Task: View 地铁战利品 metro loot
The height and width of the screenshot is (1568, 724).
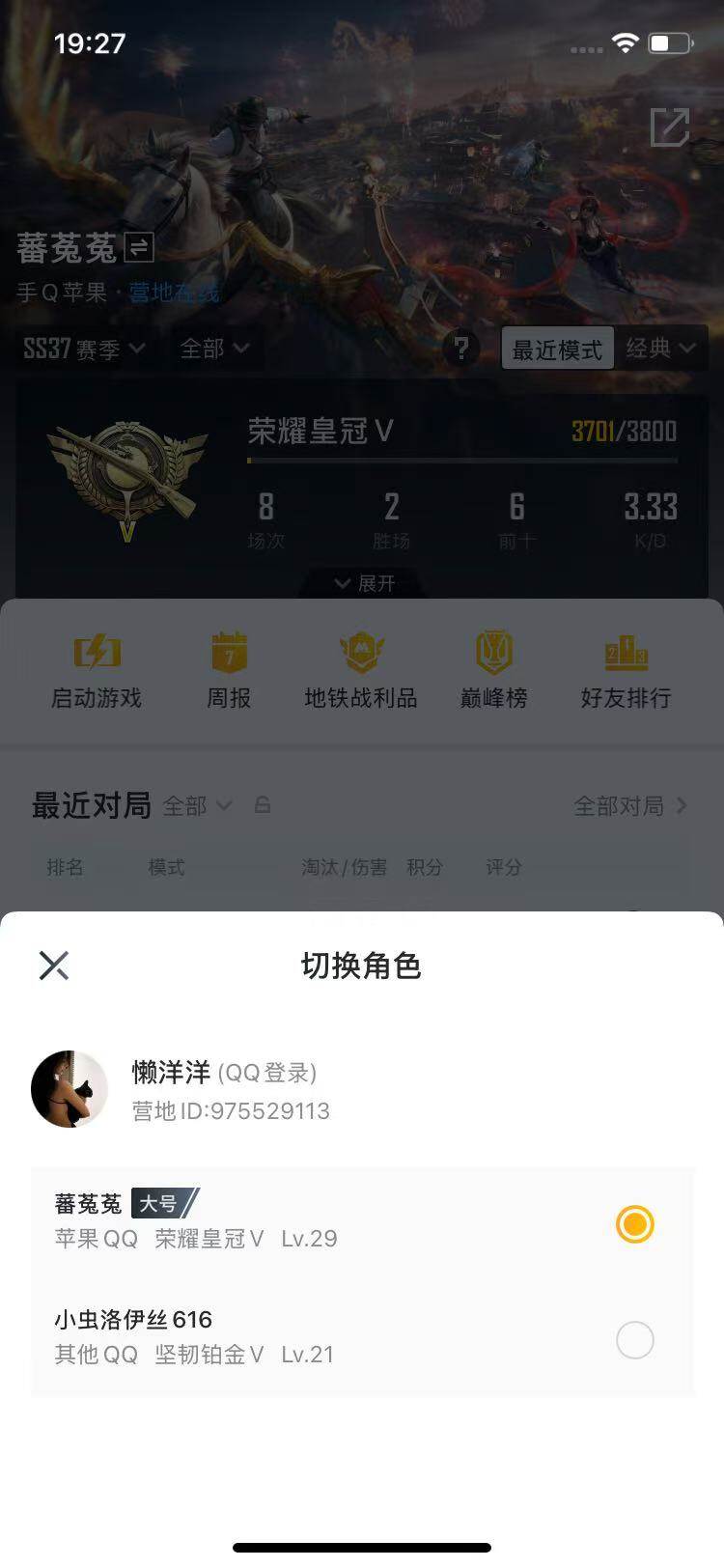Action: tap(360, 669)
